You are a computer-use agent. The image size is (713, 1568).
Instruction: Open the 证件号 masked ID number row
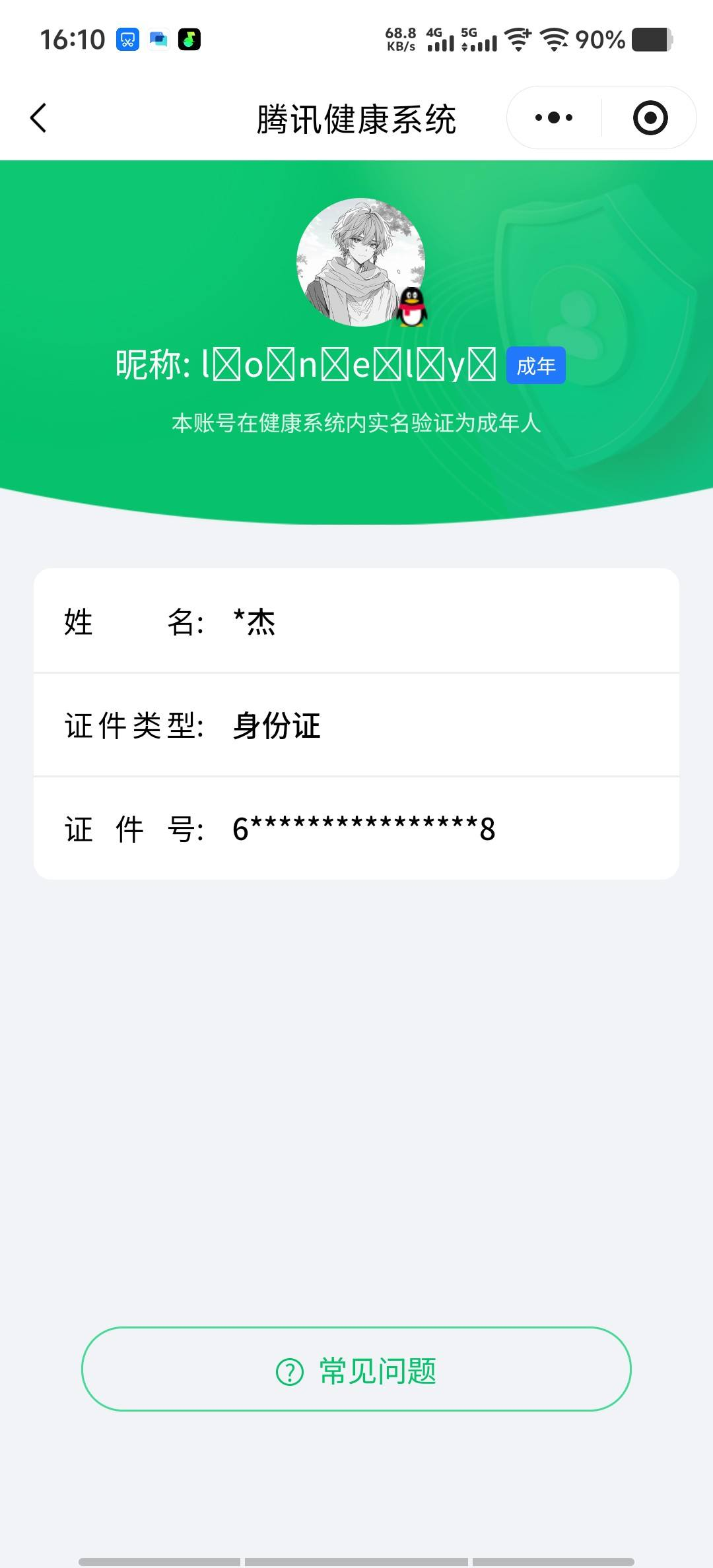pyautogui.click(x=356, y=830)
